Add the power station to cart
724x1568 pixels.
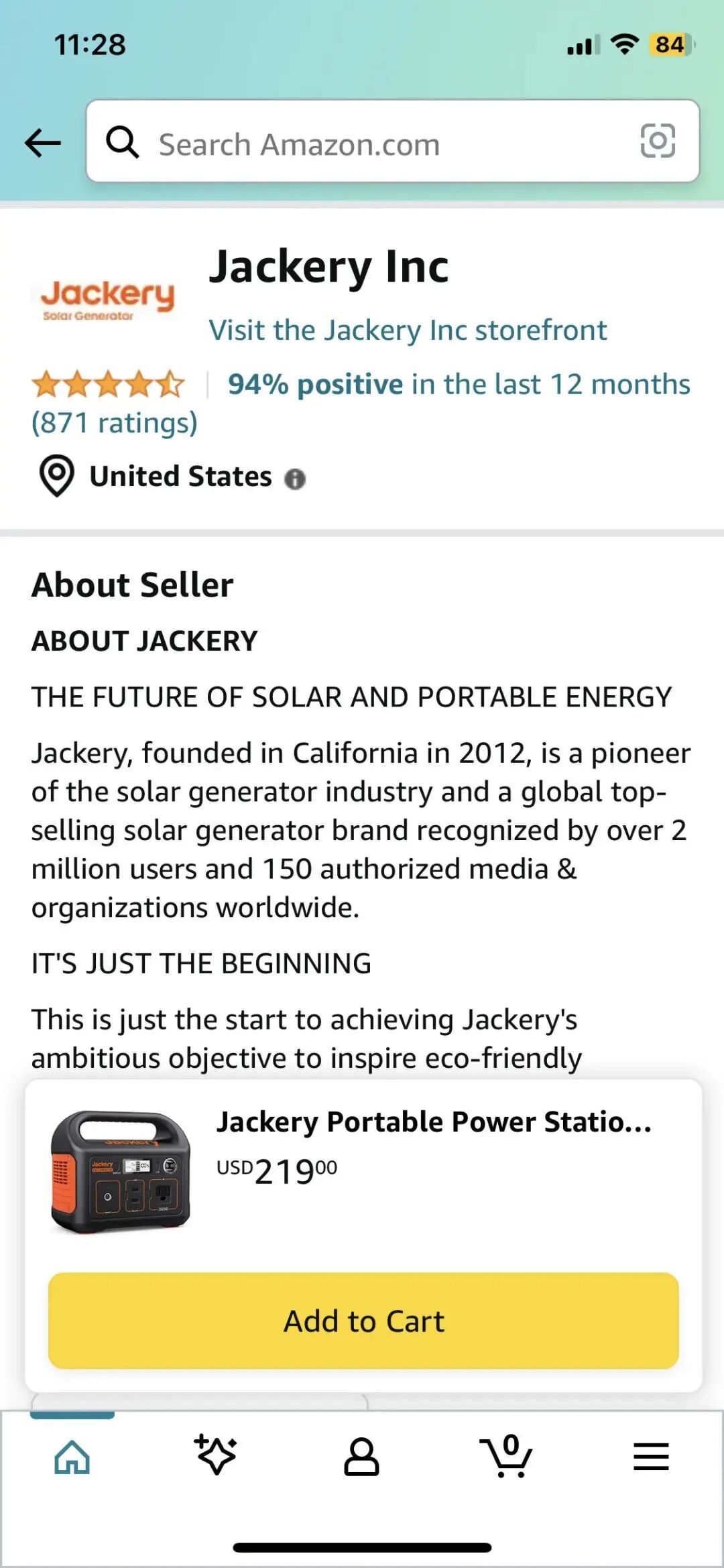pyautogui.click(x=363, y=1321)
